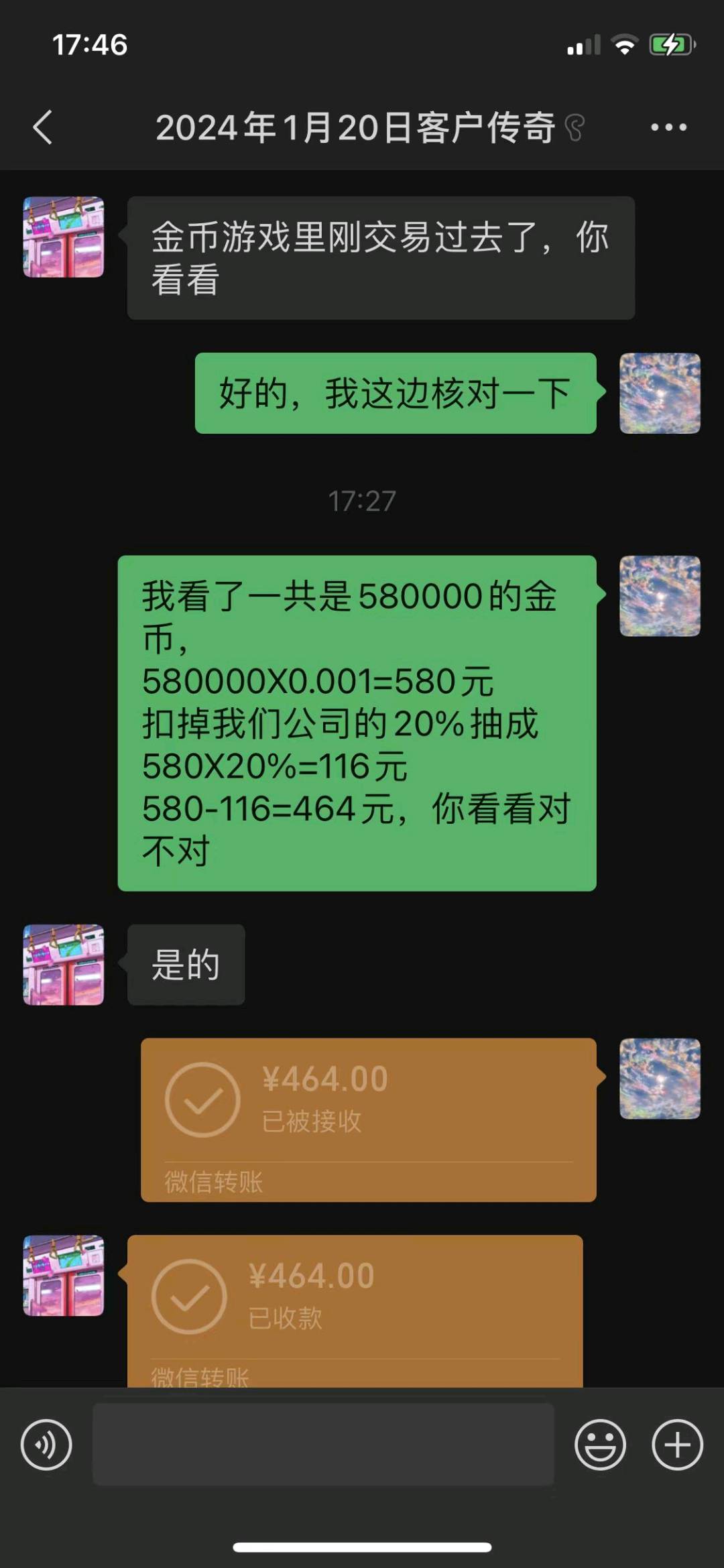Go back to the chat list
724x1568 pixels.
point(43,127)
